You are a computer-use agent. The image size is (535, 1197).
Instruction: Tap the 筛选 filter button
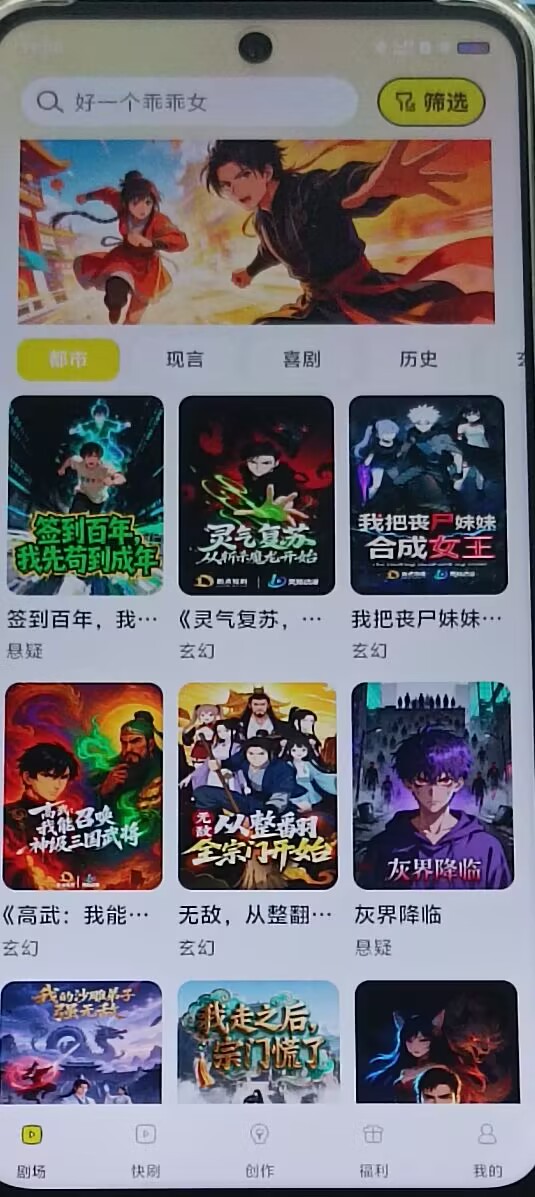[x=431, y=102]
